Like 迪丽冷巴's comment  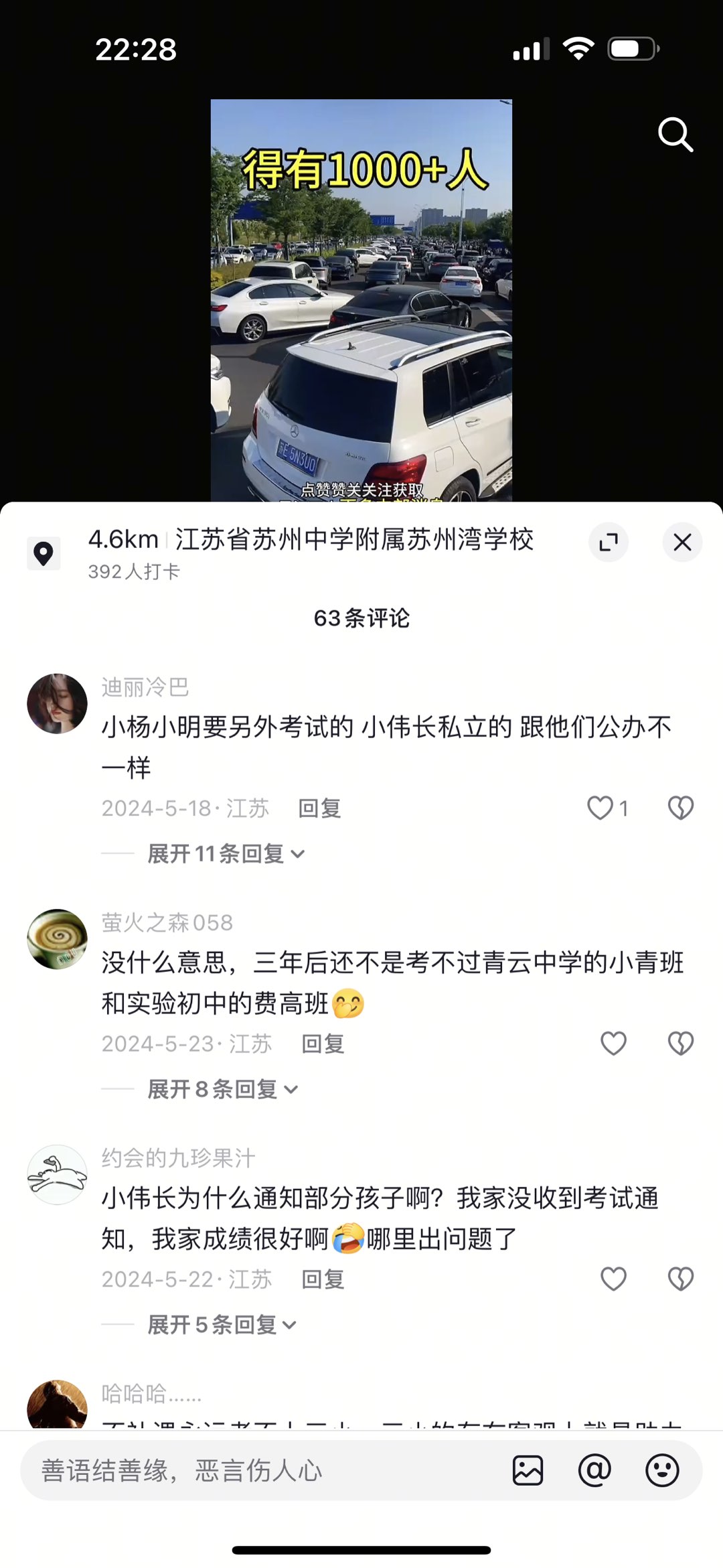click(600, 808)
